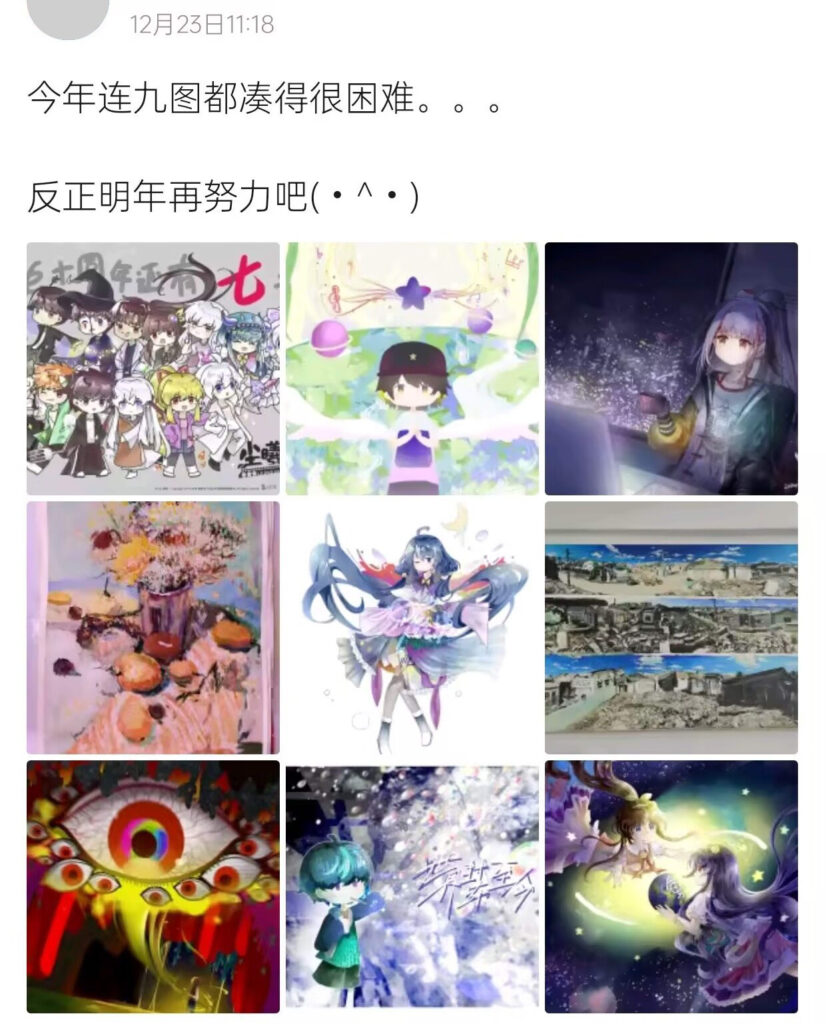The width and height of the screenshot is (826, 1024).
Task: Open the two girls in starry space image
Action: click(x=671, y=886)
